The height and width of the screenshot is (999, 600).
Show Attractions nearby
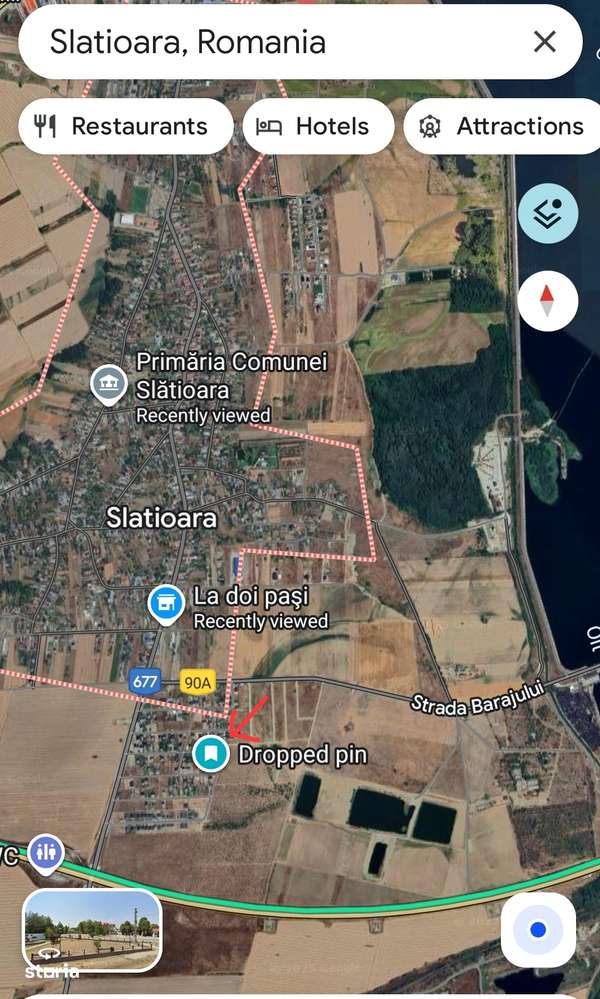click(503, 127)
